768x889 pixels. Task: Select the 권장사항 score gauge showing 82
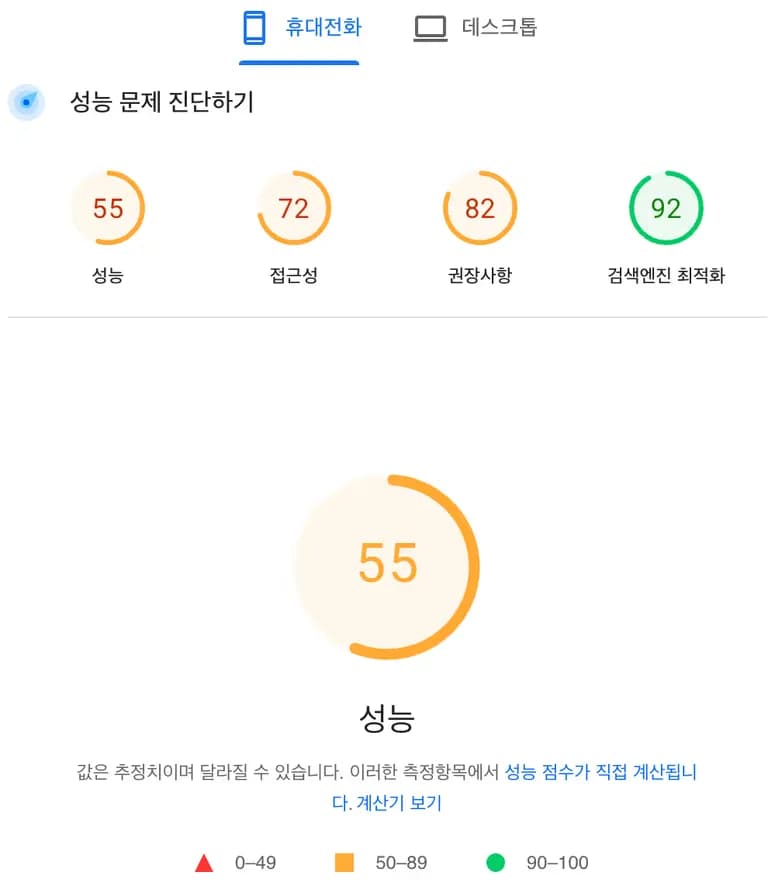pos(478,208)
